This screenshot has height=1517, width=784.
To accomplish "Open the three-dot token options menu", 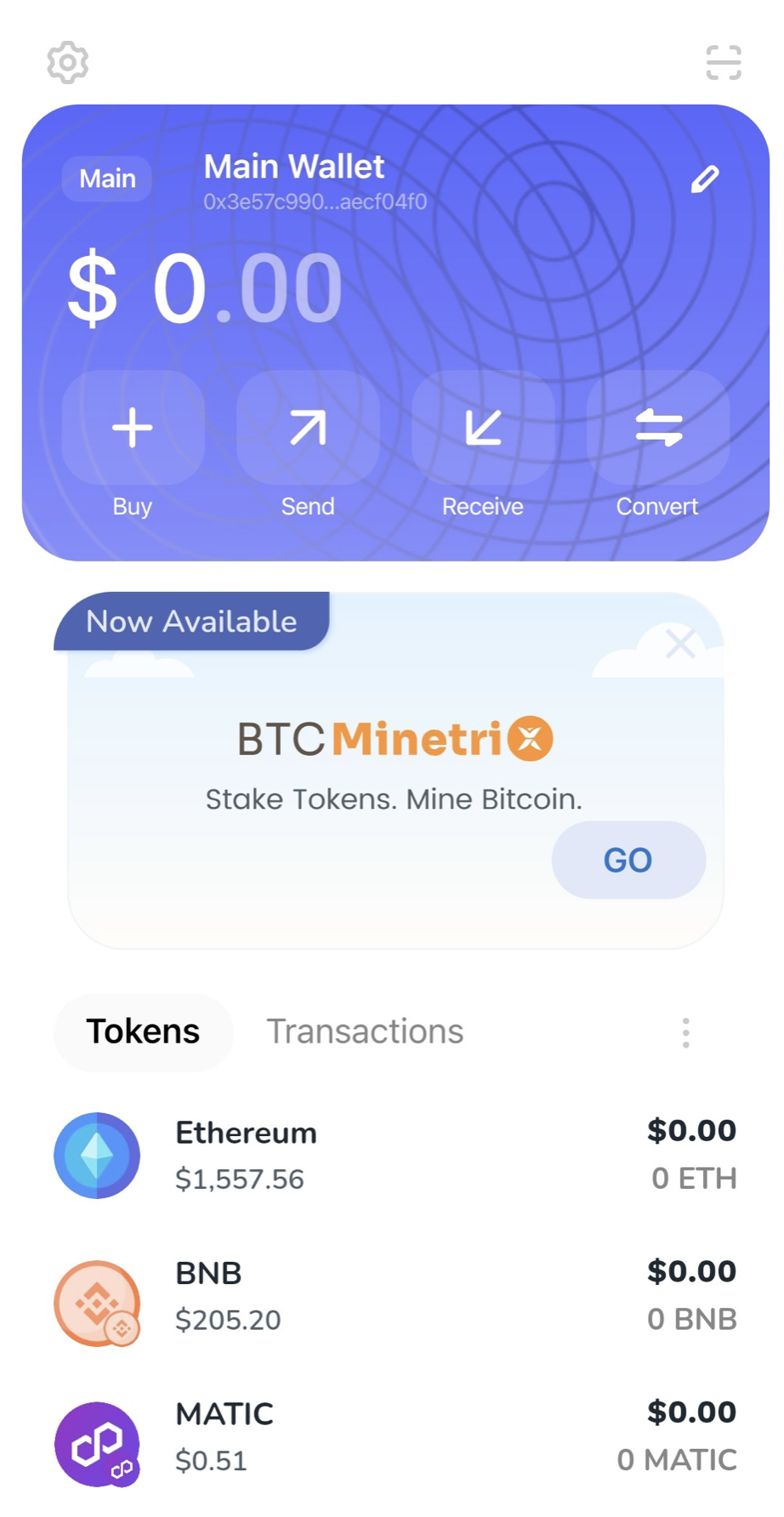I will point(685,1032).
